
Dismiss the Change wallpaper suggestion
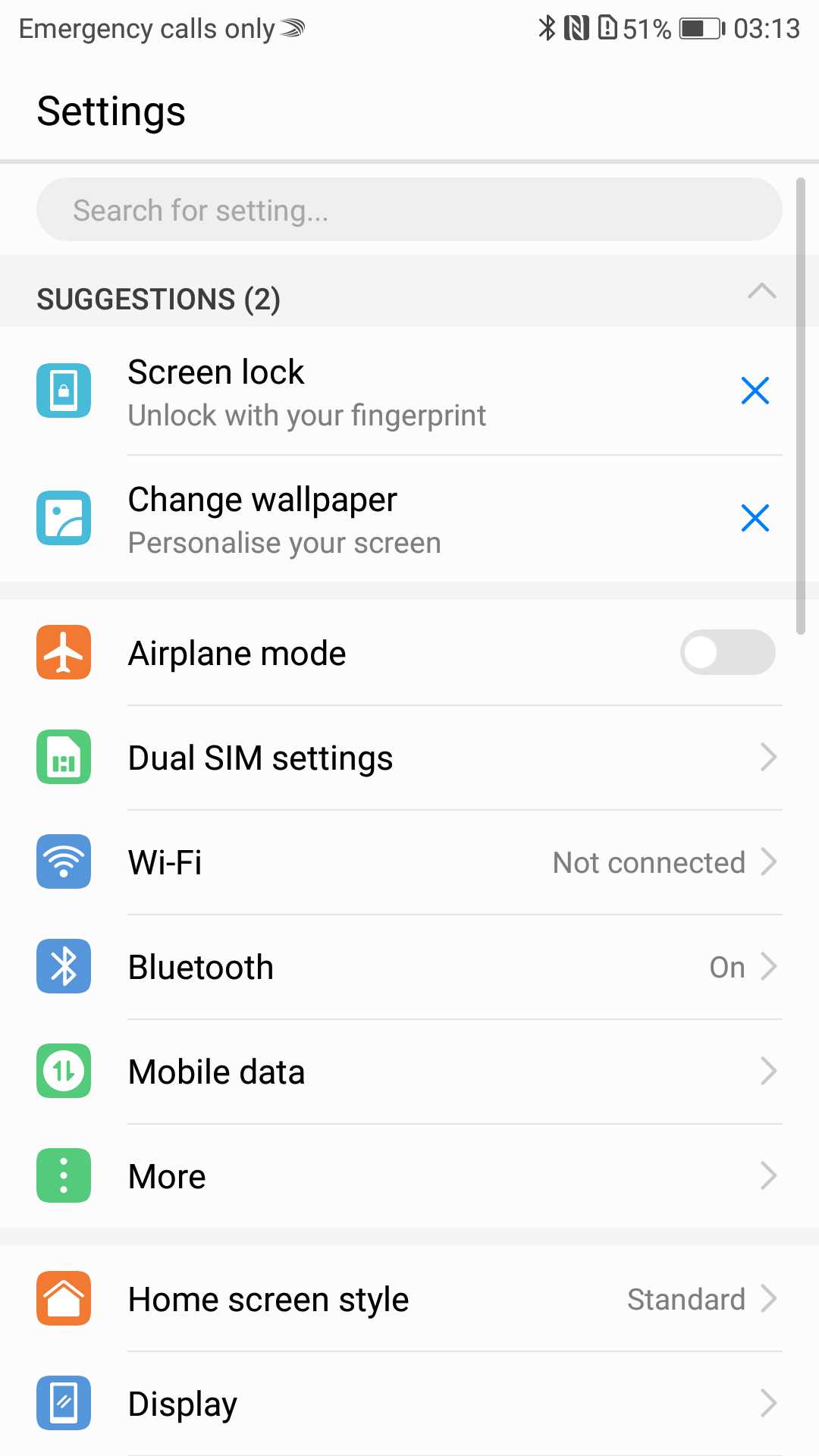click(755, 519)
